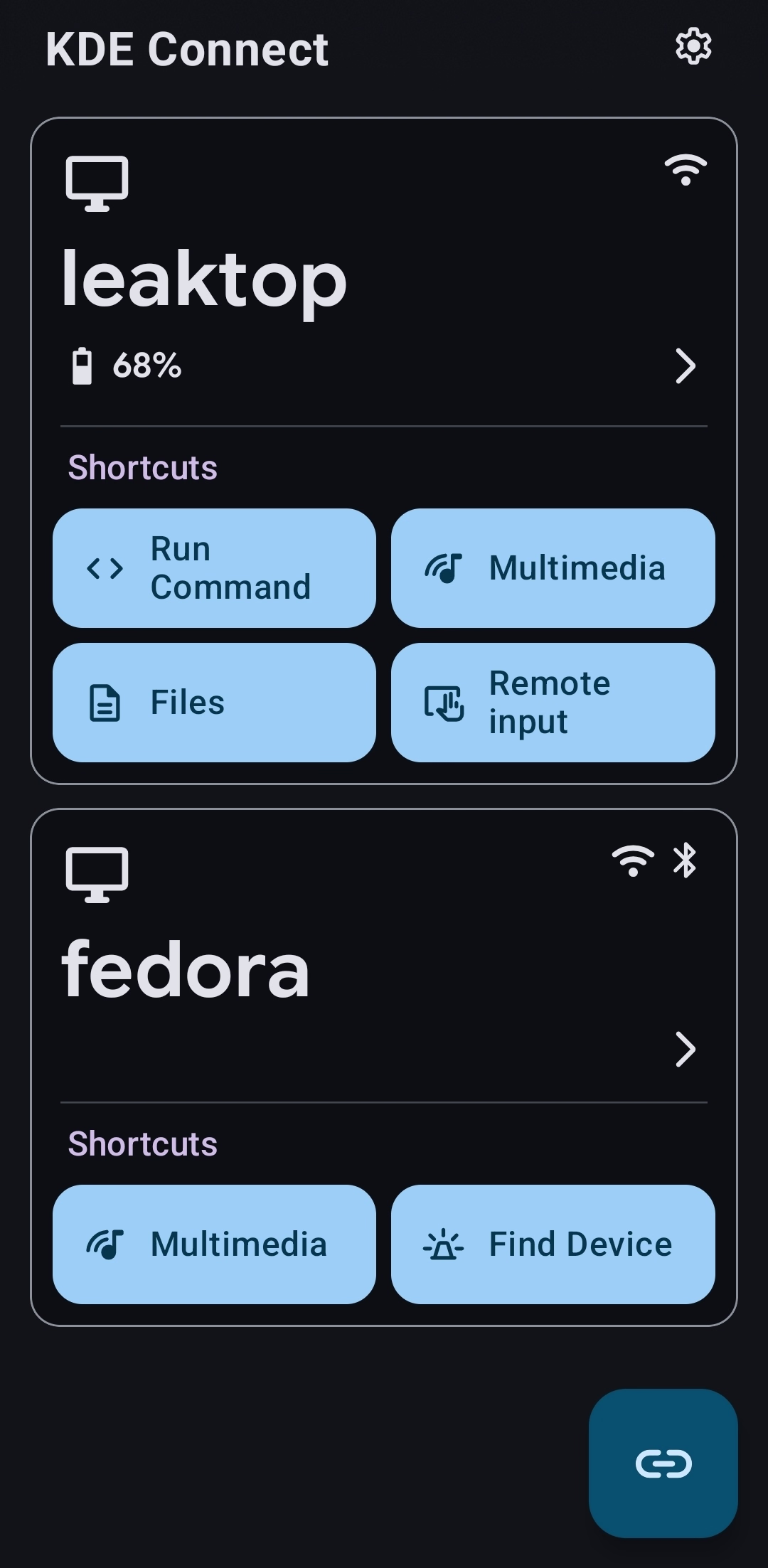Browse Files on leaktop

[x=214, y=703]
